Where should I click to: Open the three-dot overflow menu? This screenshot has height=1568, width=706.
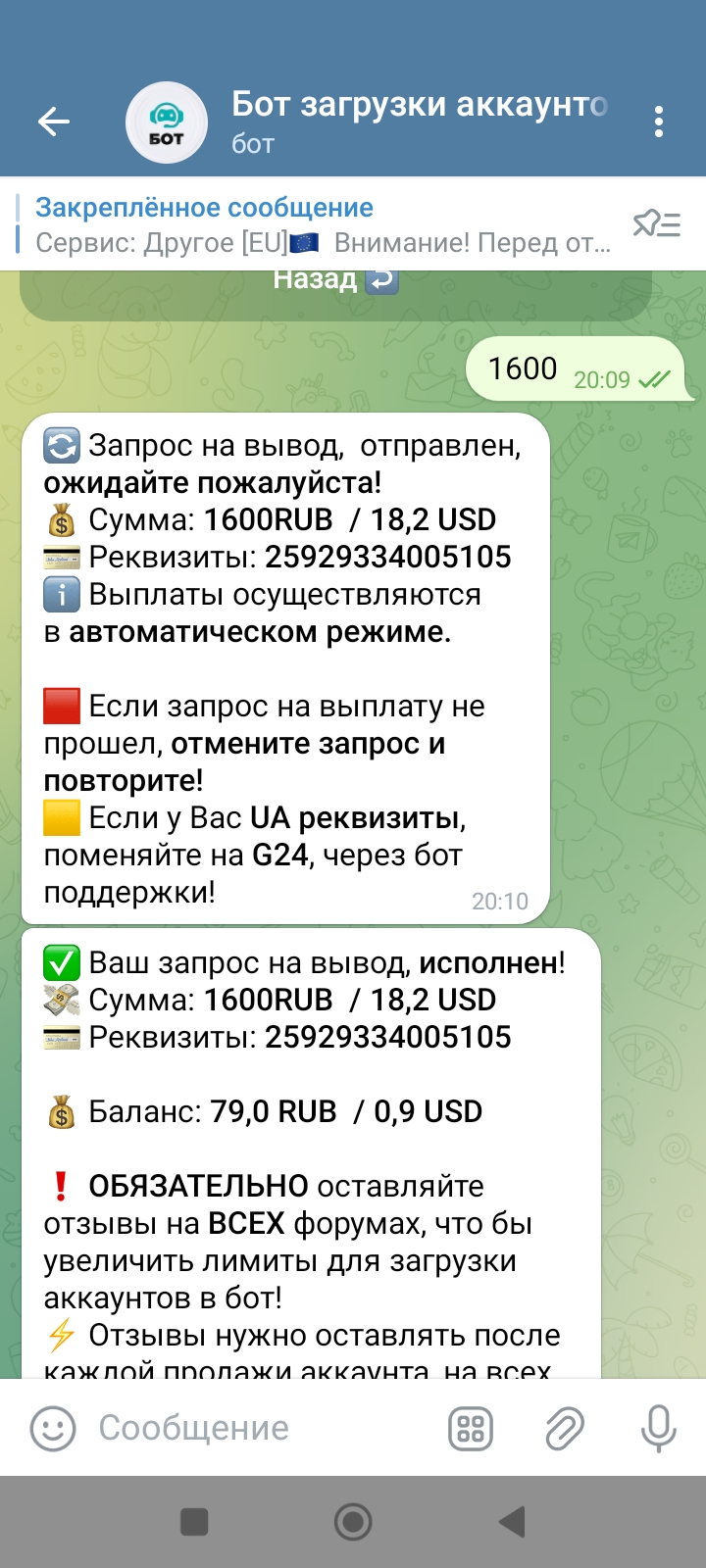click(x=658, y=122)
